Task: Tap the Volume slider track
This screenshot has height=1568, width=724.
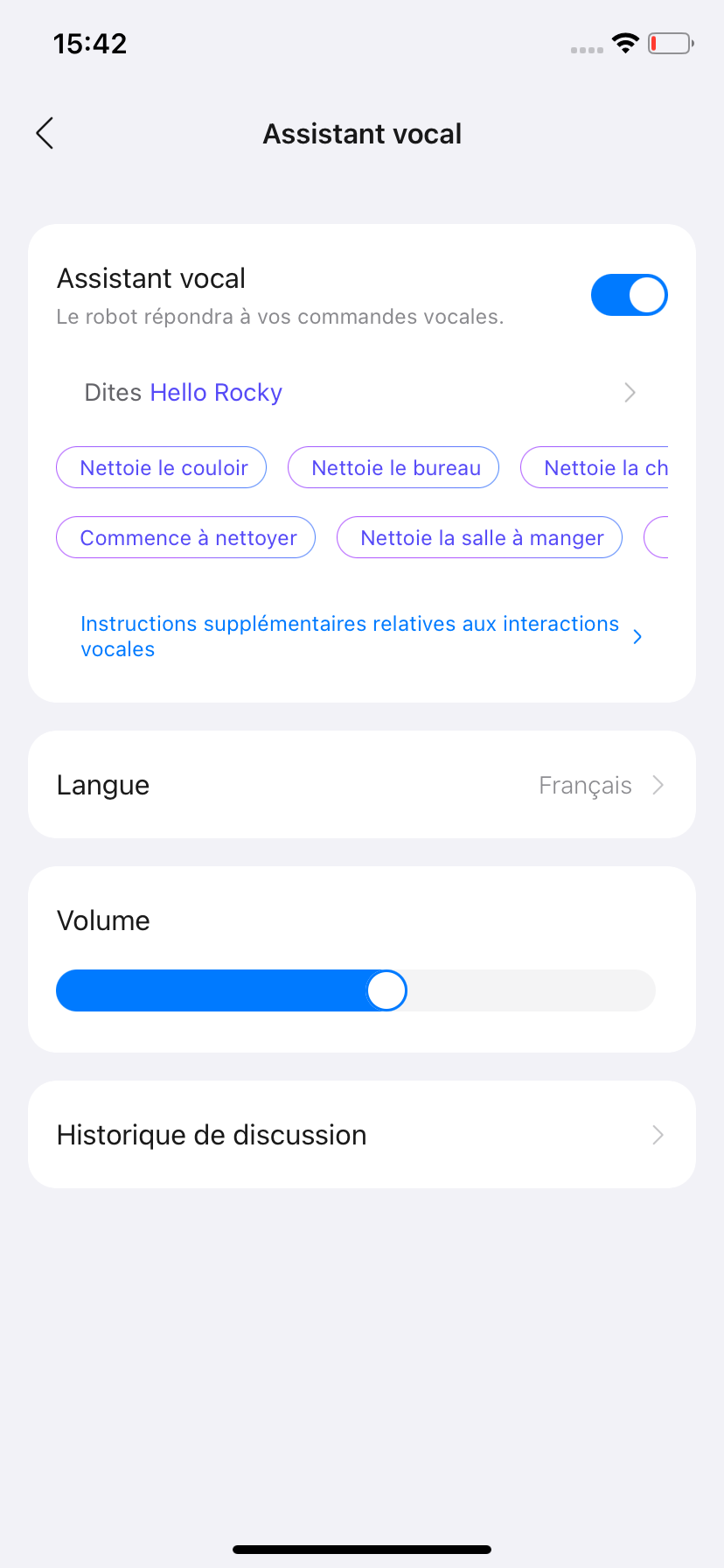Action: [x=525, y=990]
